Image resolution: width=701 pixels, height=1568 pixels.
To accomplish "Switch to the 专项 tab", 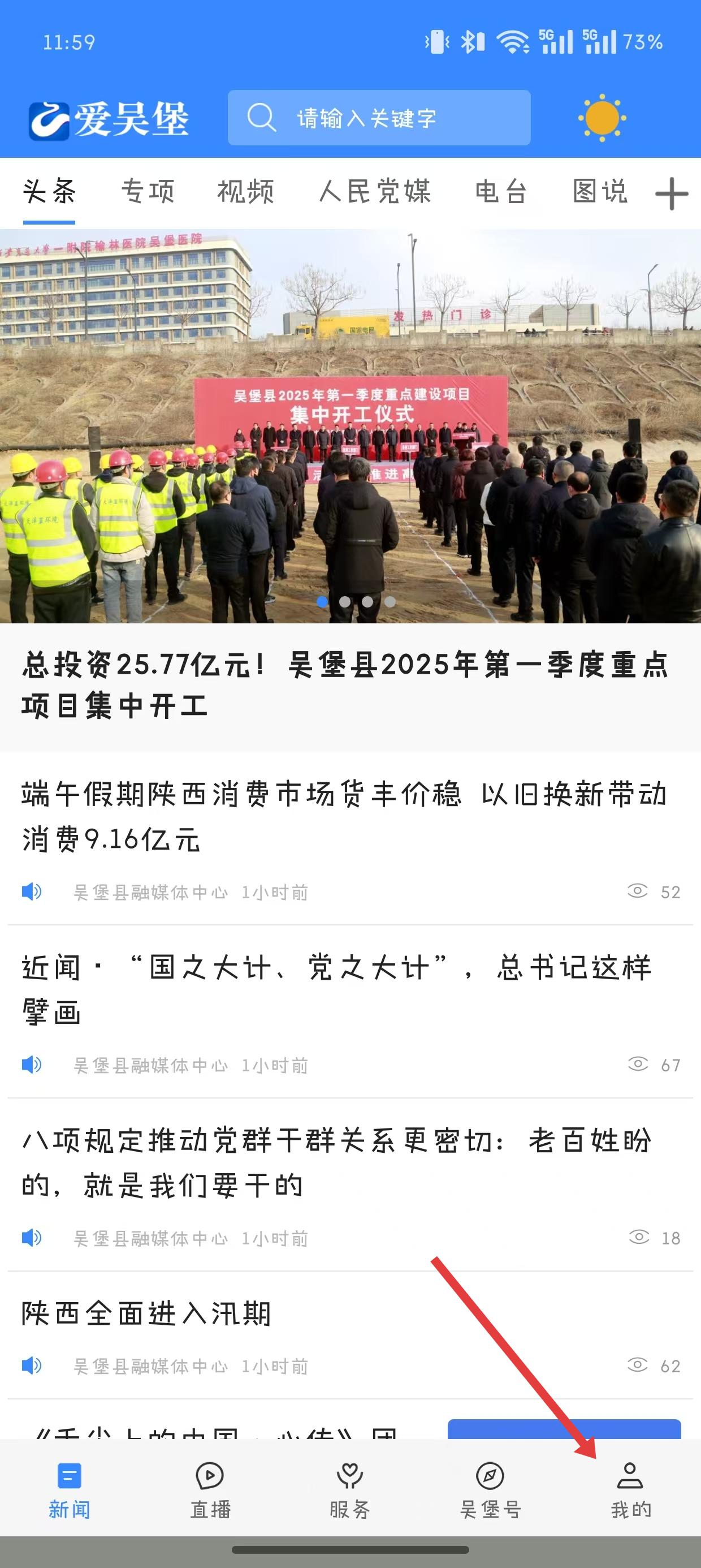I will [148, 192].
